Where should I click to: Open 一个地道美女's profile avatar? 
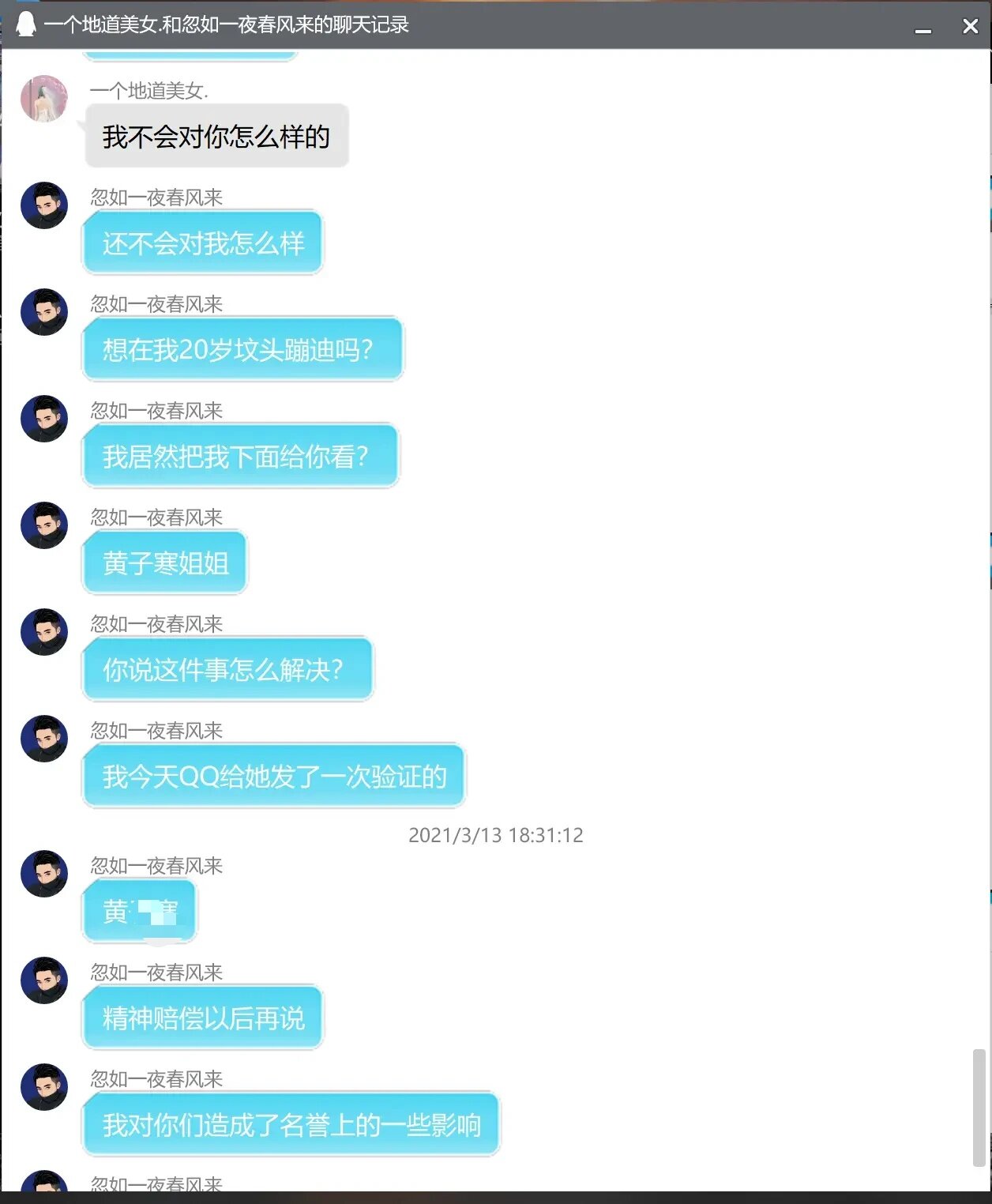coord(43,100)
